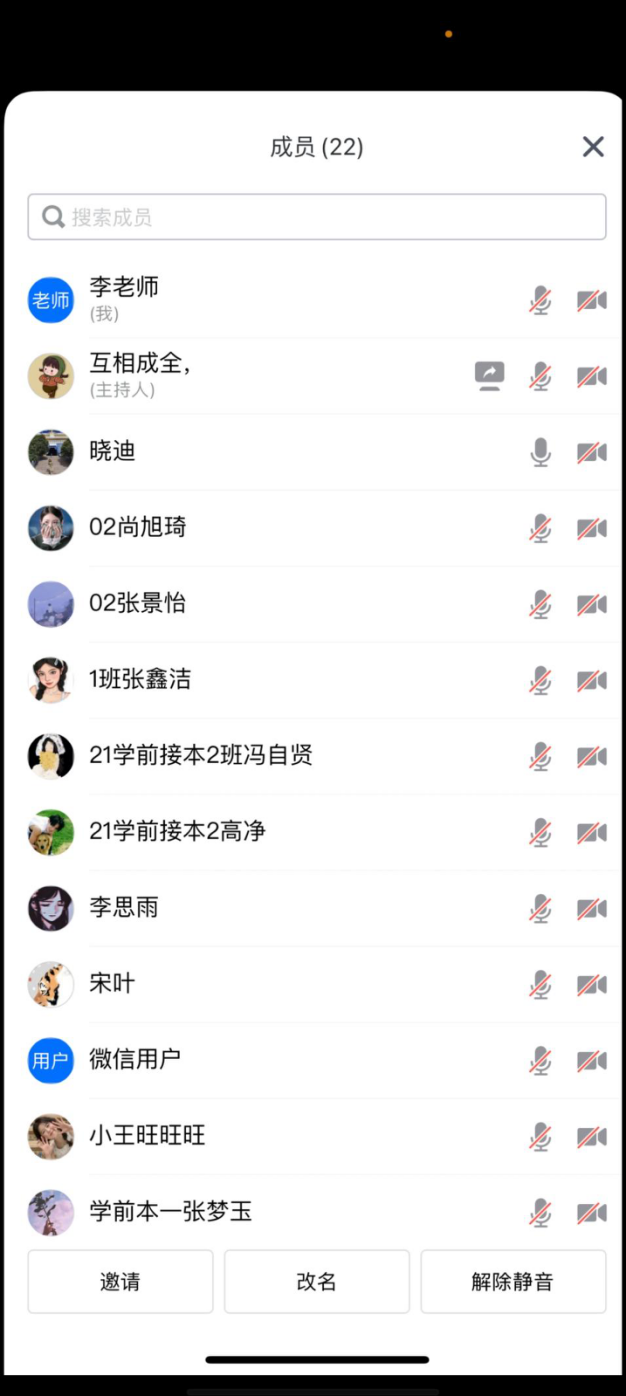Tap the 改名 button

coord(317,1281)
